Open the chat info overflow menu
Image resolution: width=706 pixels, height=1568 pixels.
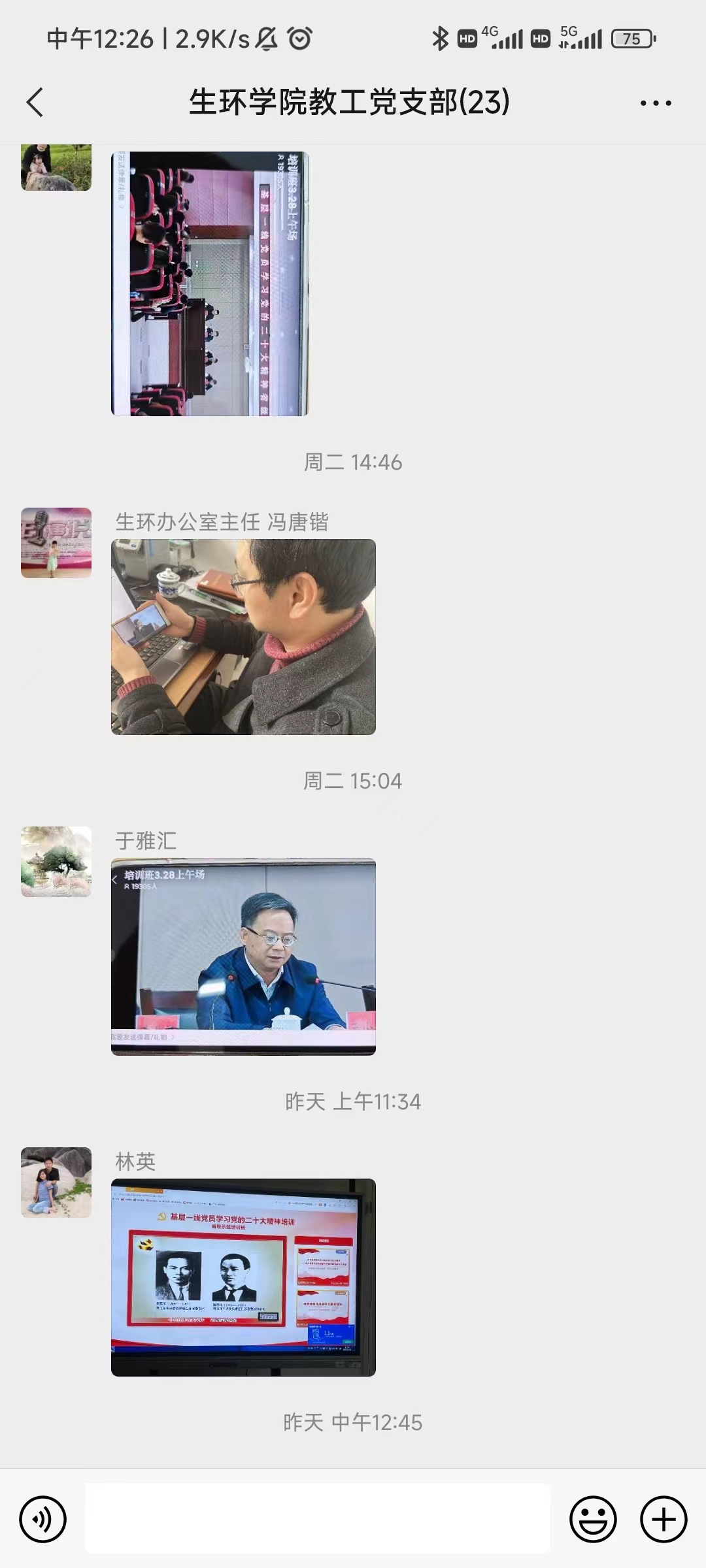[x=655, y=103]
